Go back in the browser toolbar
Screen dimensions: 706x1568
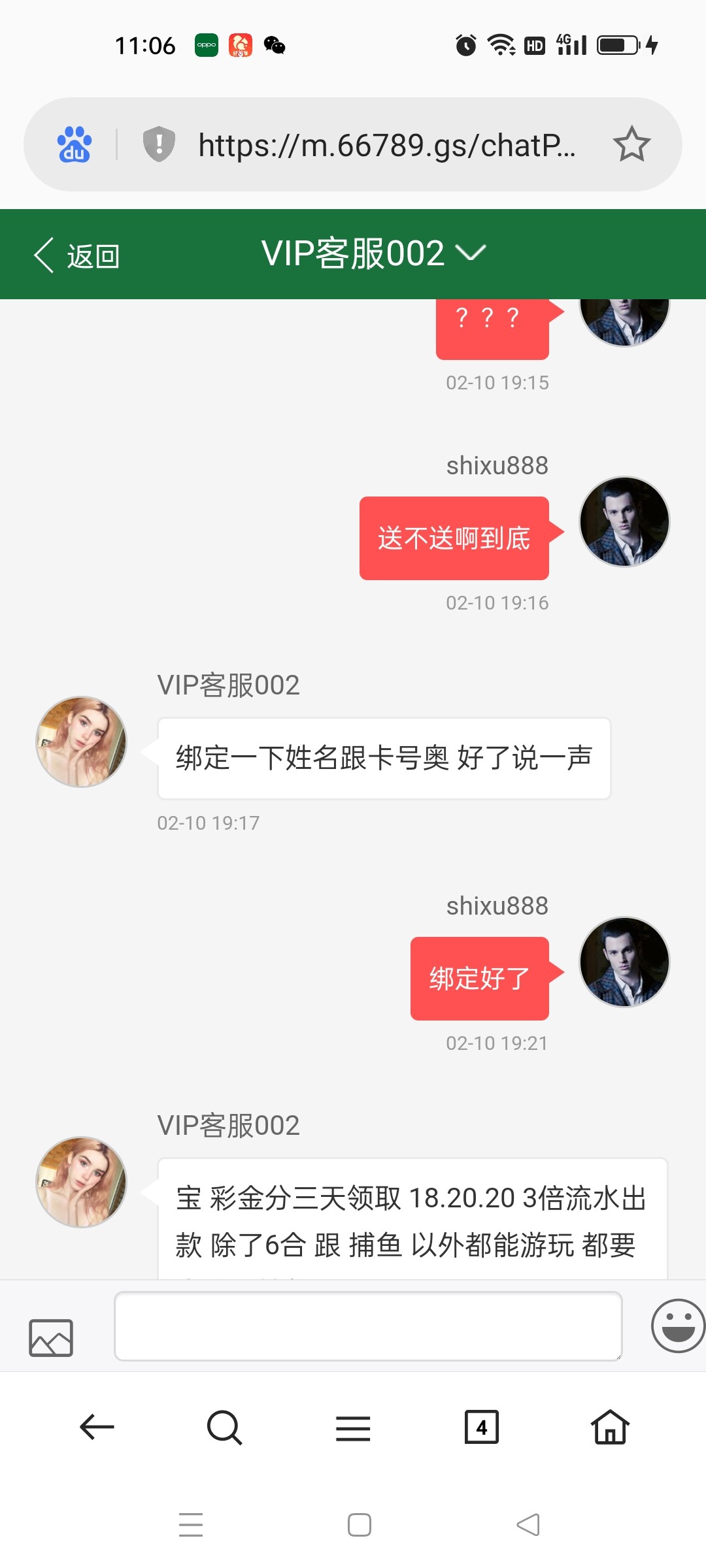tap(97, 1427)
